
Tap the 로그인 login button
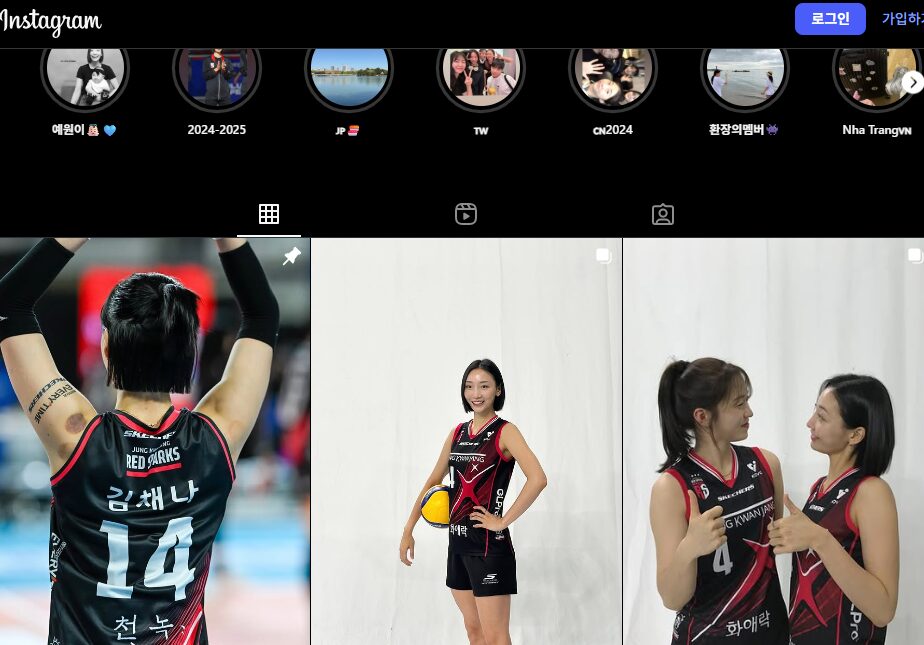(830, 19)
